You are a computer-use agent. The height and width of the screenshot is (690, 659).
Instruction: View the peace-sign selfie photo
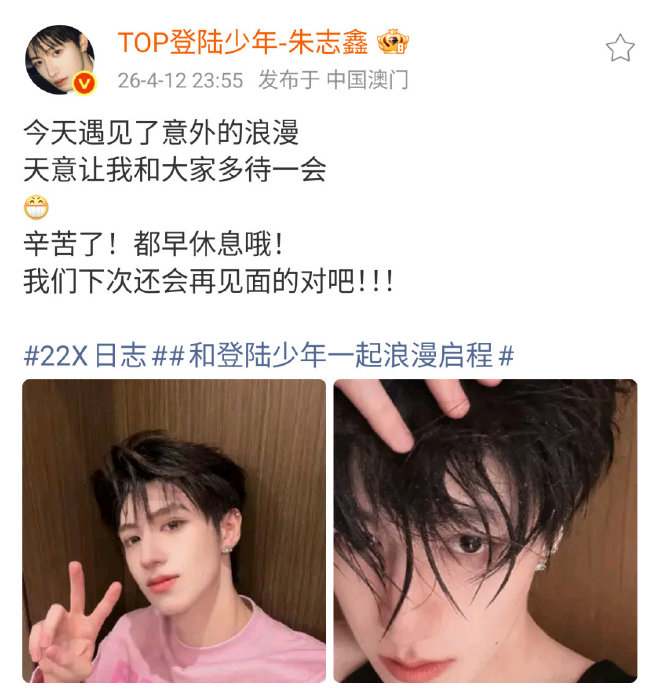tap(174, 530)
